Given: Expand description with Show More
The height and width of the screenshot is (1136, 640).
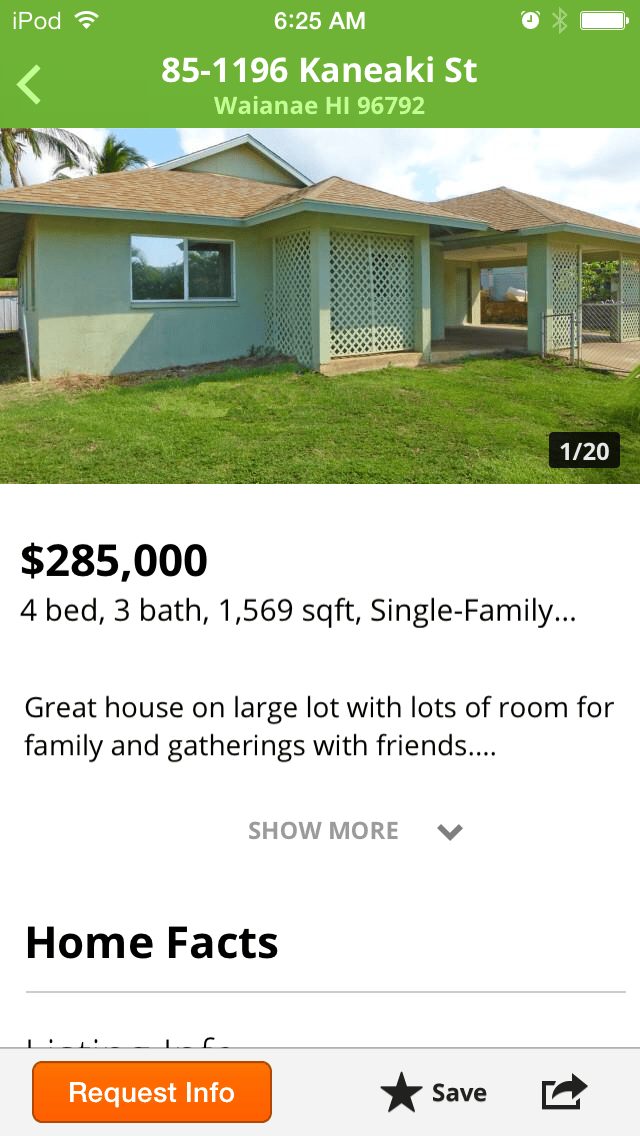Looking at the screenshot, I should pos(355,831).
